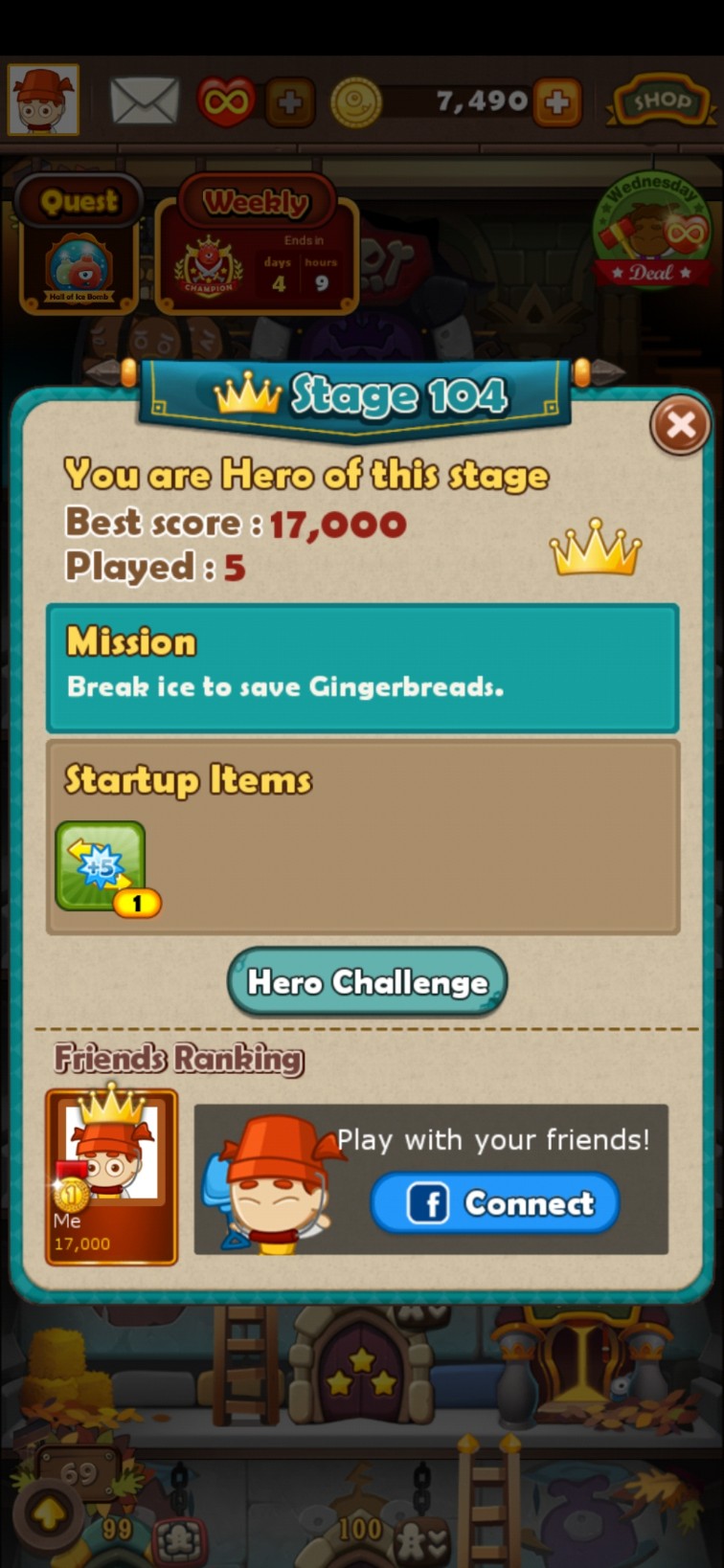
Task: Connect with Facebook
Action: (x=495, y=1202)
